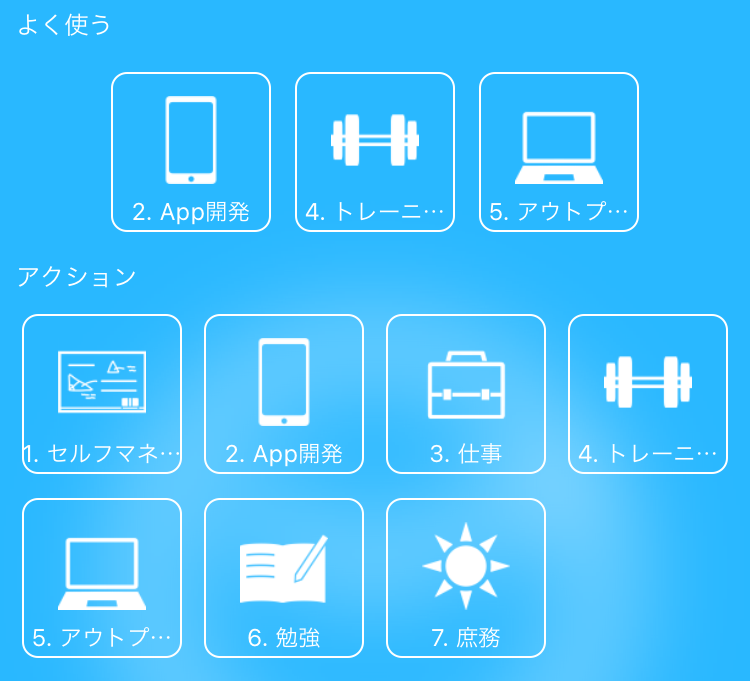Choose 1. セルフマネ… action card

(x=102, y=394)
